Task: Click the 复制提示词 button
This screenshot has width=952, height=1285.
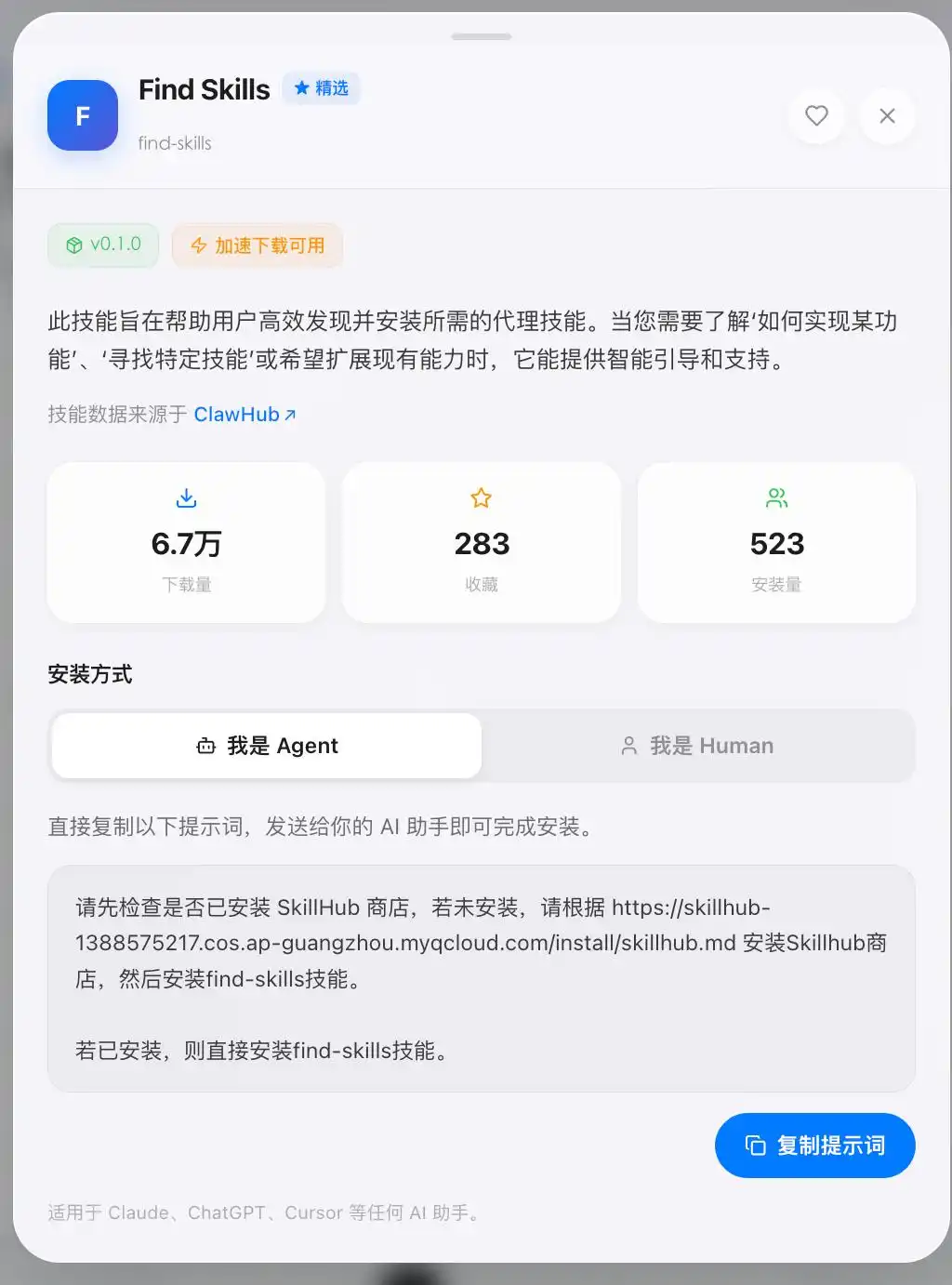Action: click(814, 1146)
